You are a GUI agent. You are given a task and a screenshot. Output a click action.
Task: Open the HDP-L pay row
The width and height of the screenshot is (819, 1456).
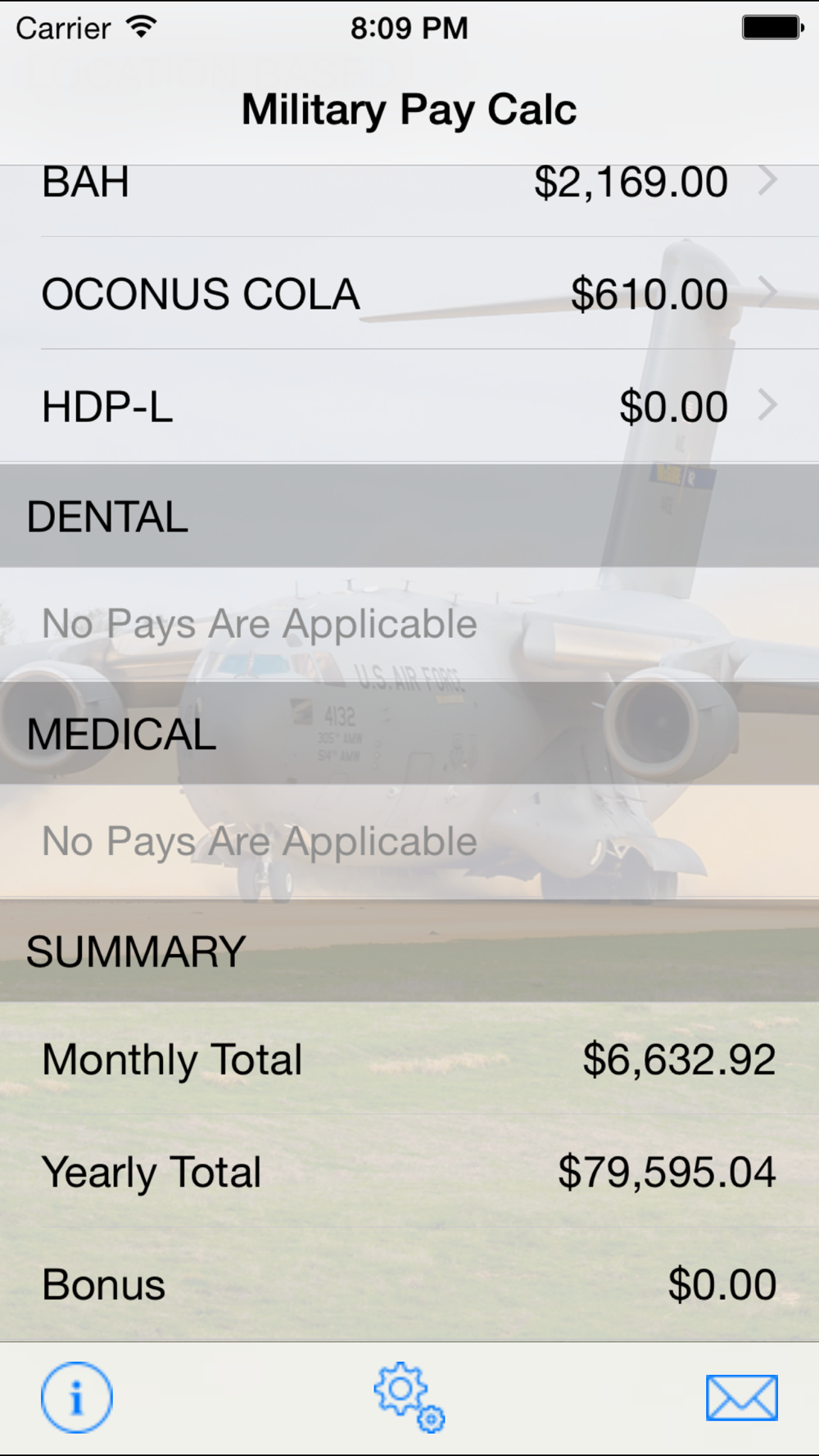pyautogui.click(x=409, y=406)
